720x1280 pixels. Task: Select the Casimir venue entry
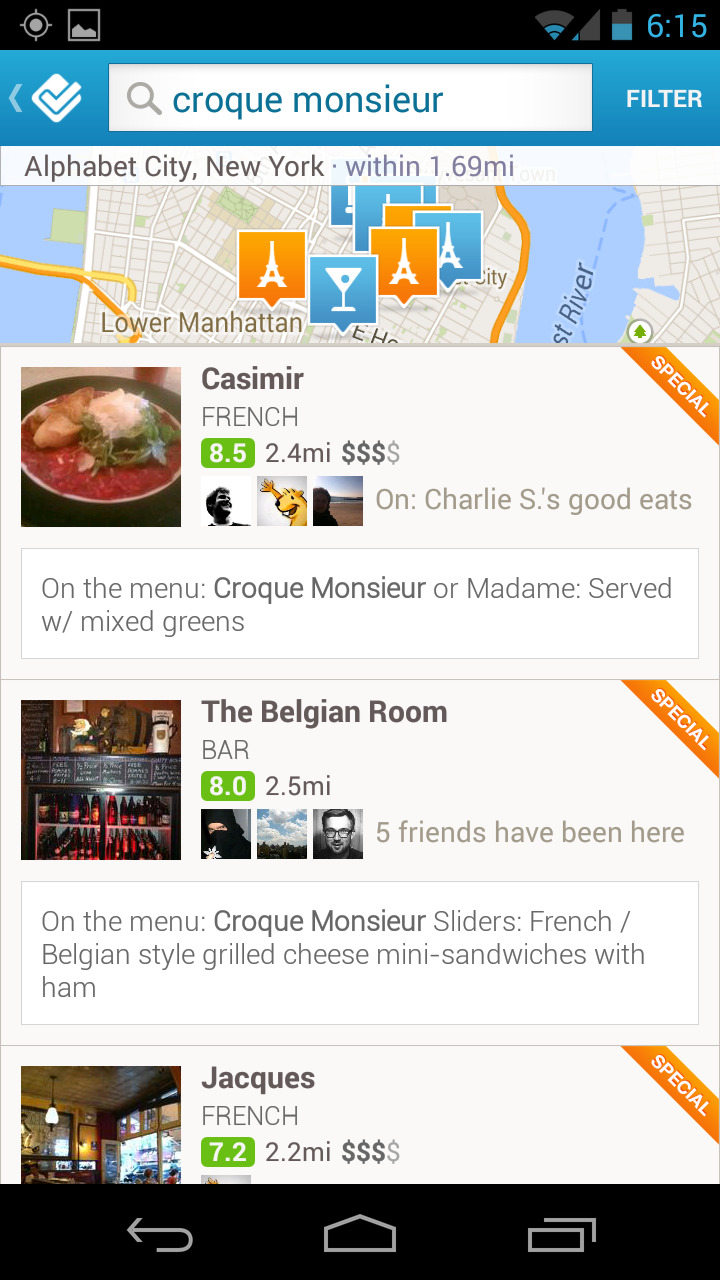click(x=251, y=378)
